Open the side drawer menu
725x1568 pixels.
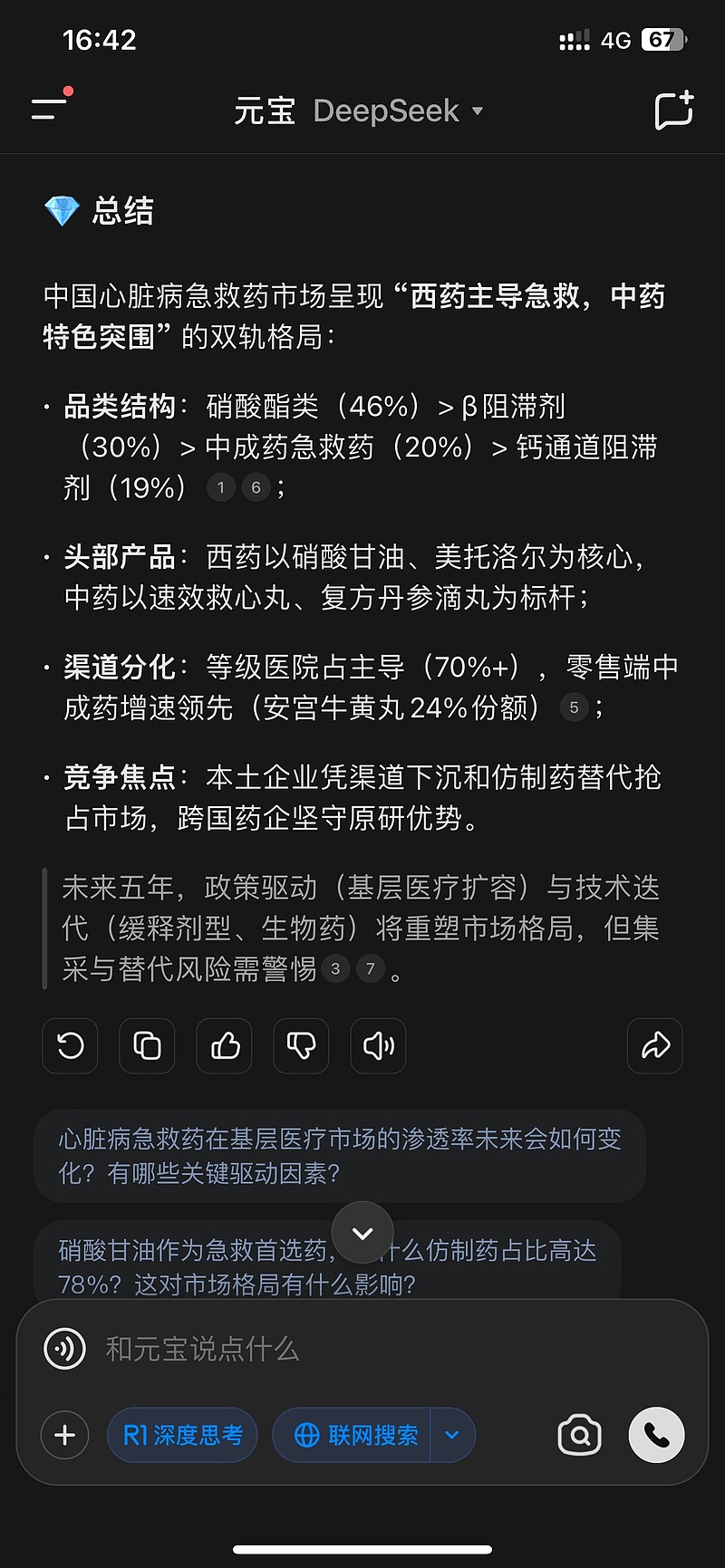pos(50,110)
